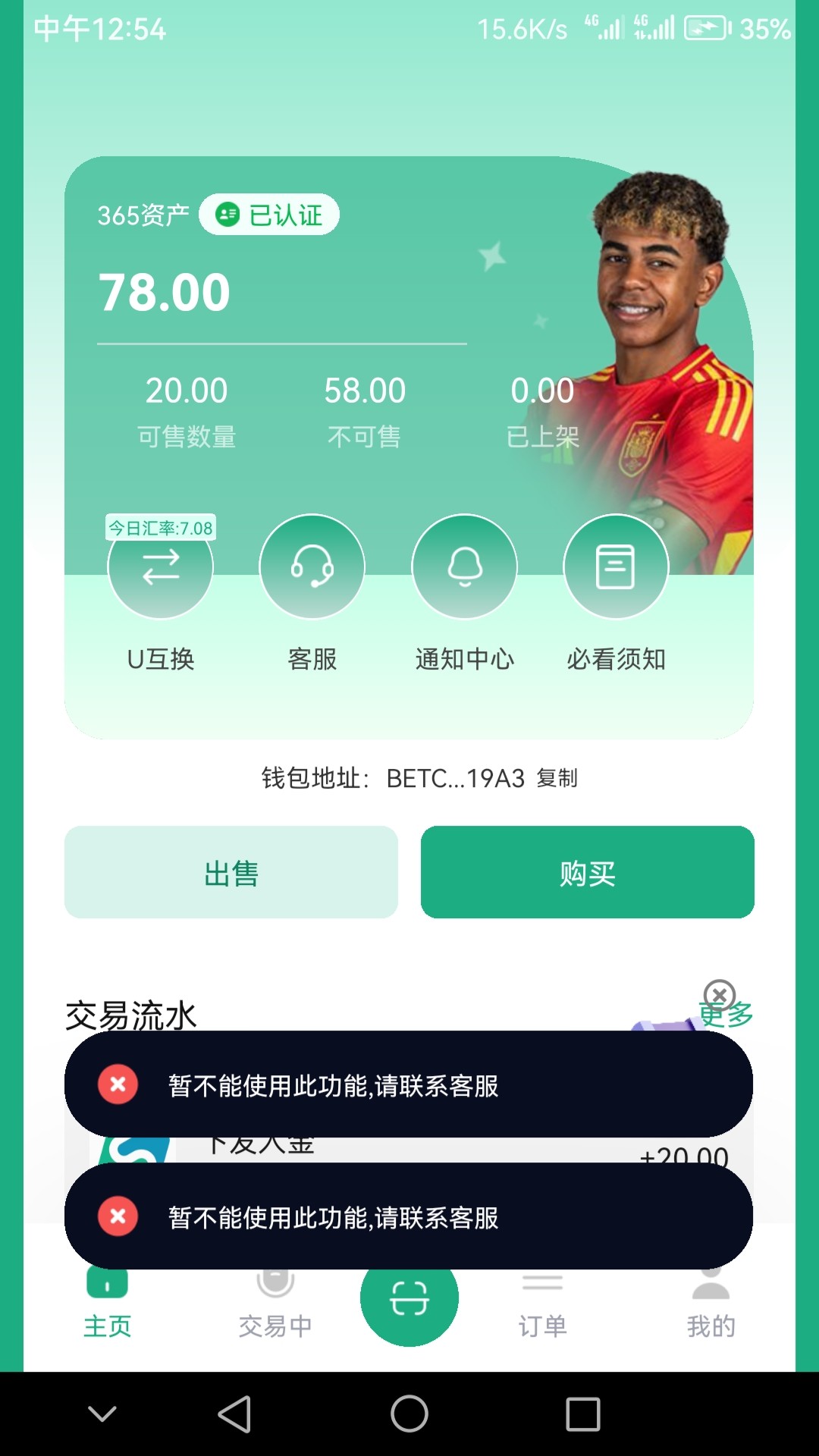Tap the 出售 sell button
This screenshot has width=819, height=1456.
pyautogui.click(x=231, y=873)
